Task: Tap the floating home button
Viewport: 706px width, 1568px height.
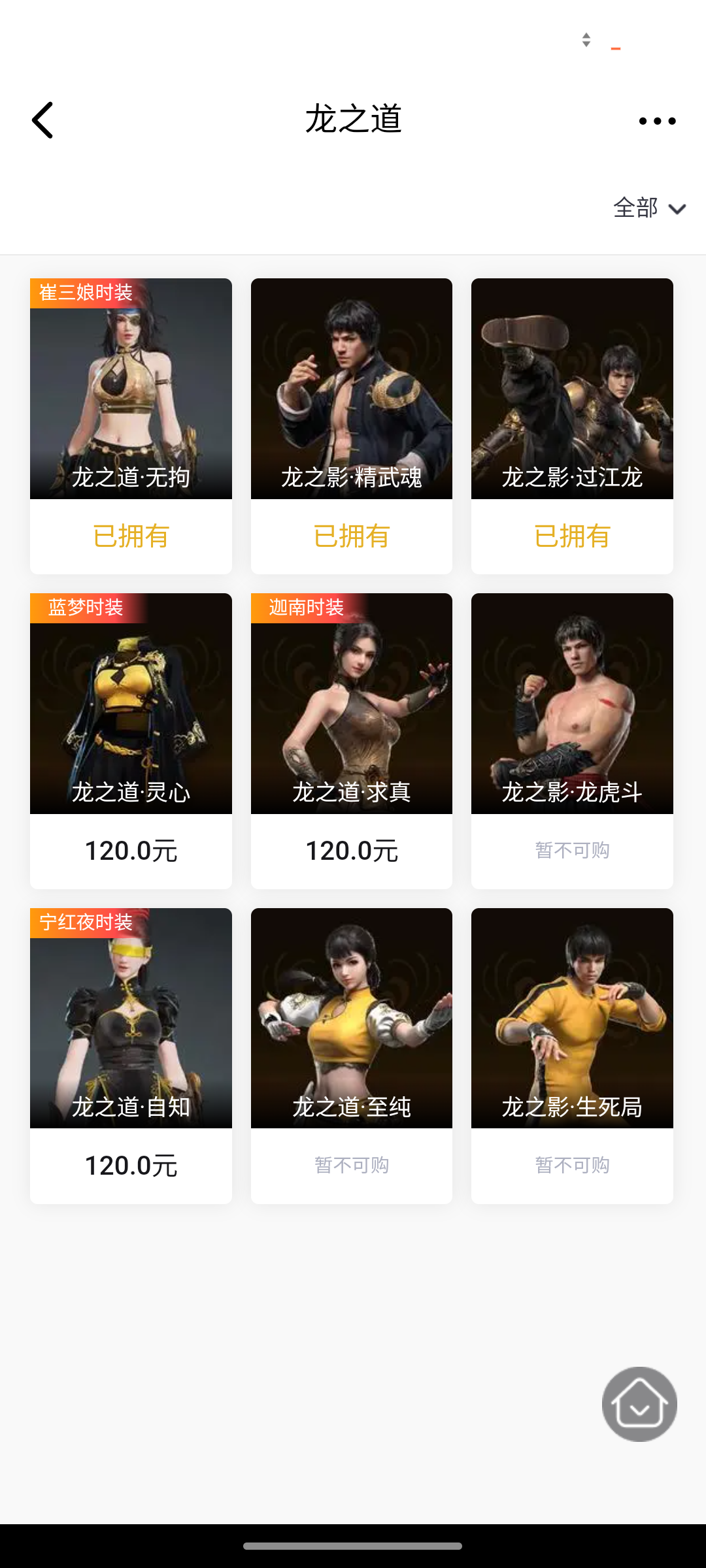Action: (639, 1404)
